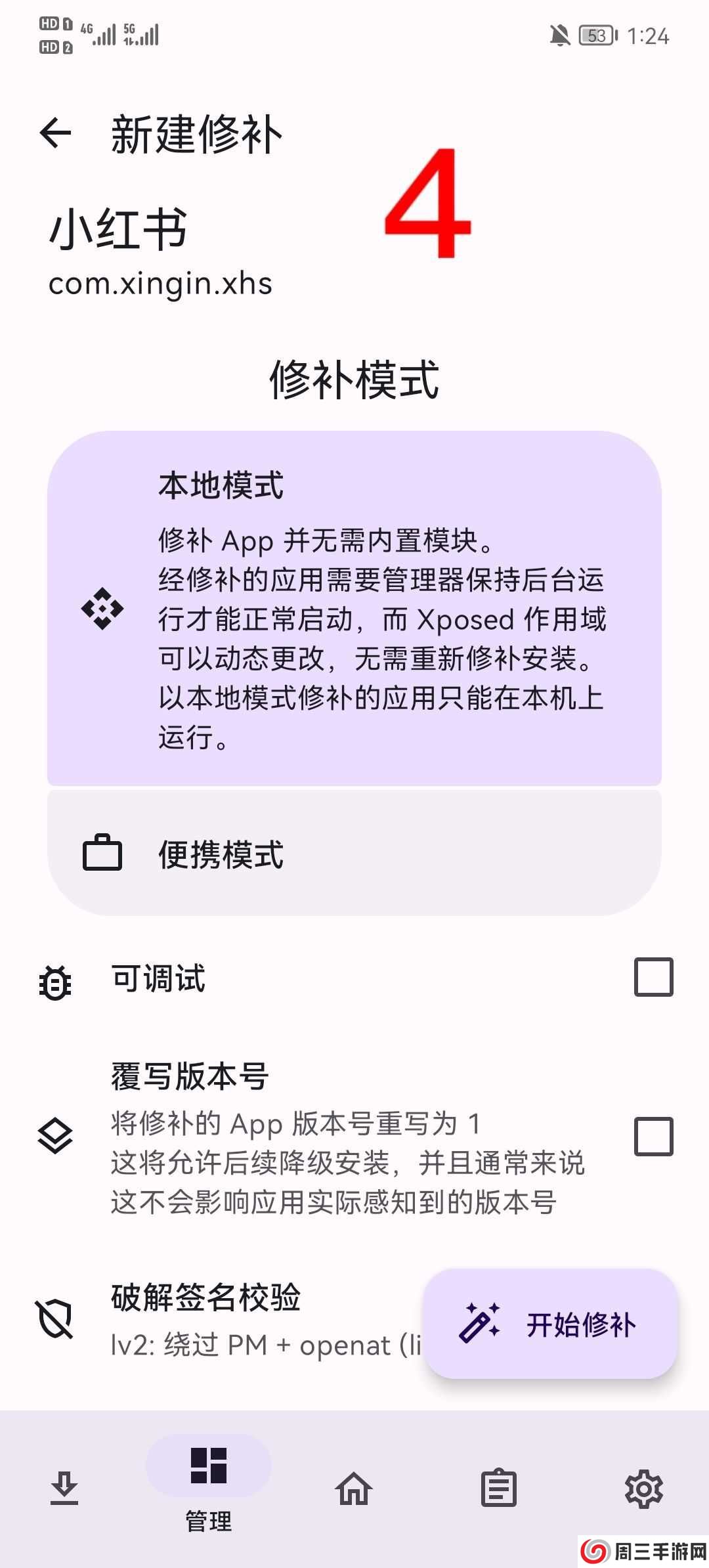
Task: Go back from the 新建修补 screen
Action: coord(55,133)
